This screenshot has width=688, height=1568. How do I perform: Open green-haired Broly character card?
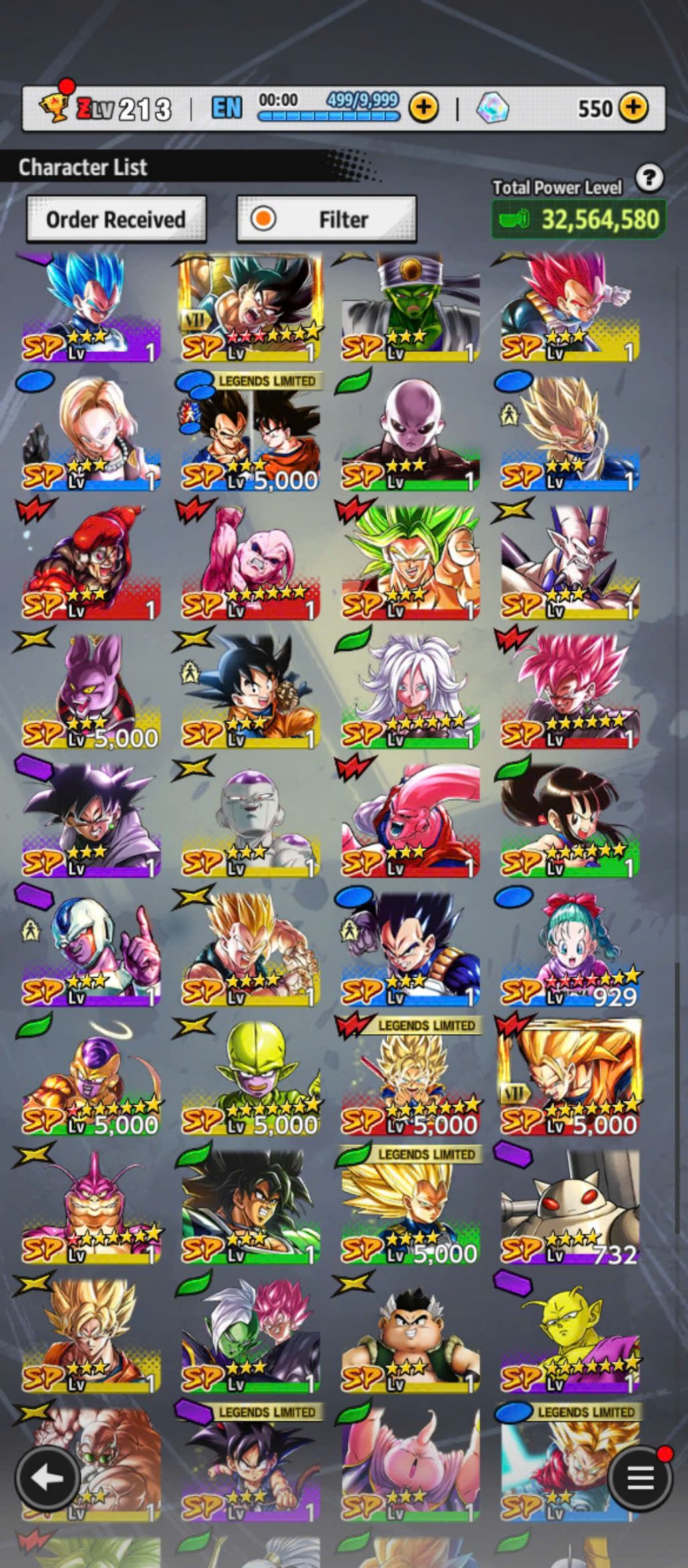click(x=410, y=562)
